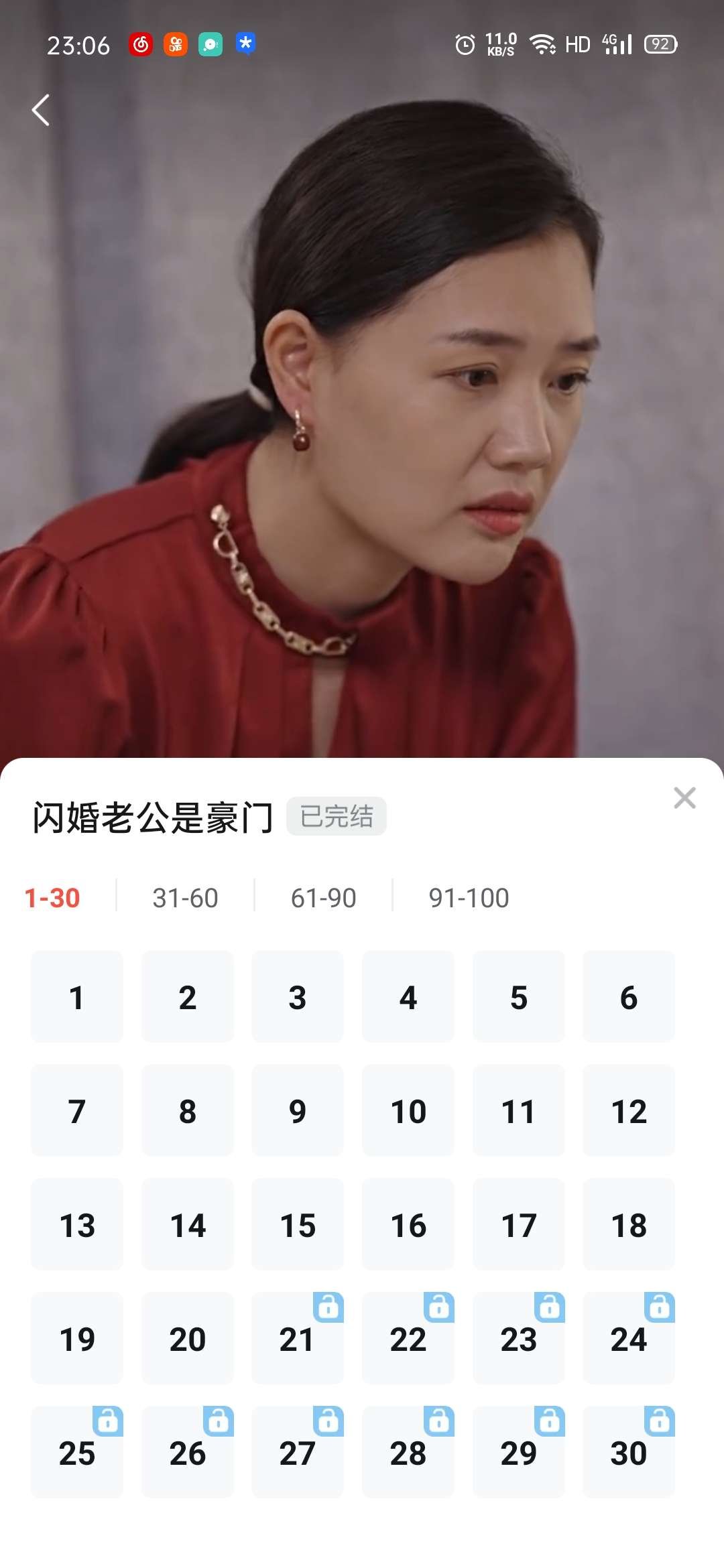Play episode 1 of the drama

point(76,998)
